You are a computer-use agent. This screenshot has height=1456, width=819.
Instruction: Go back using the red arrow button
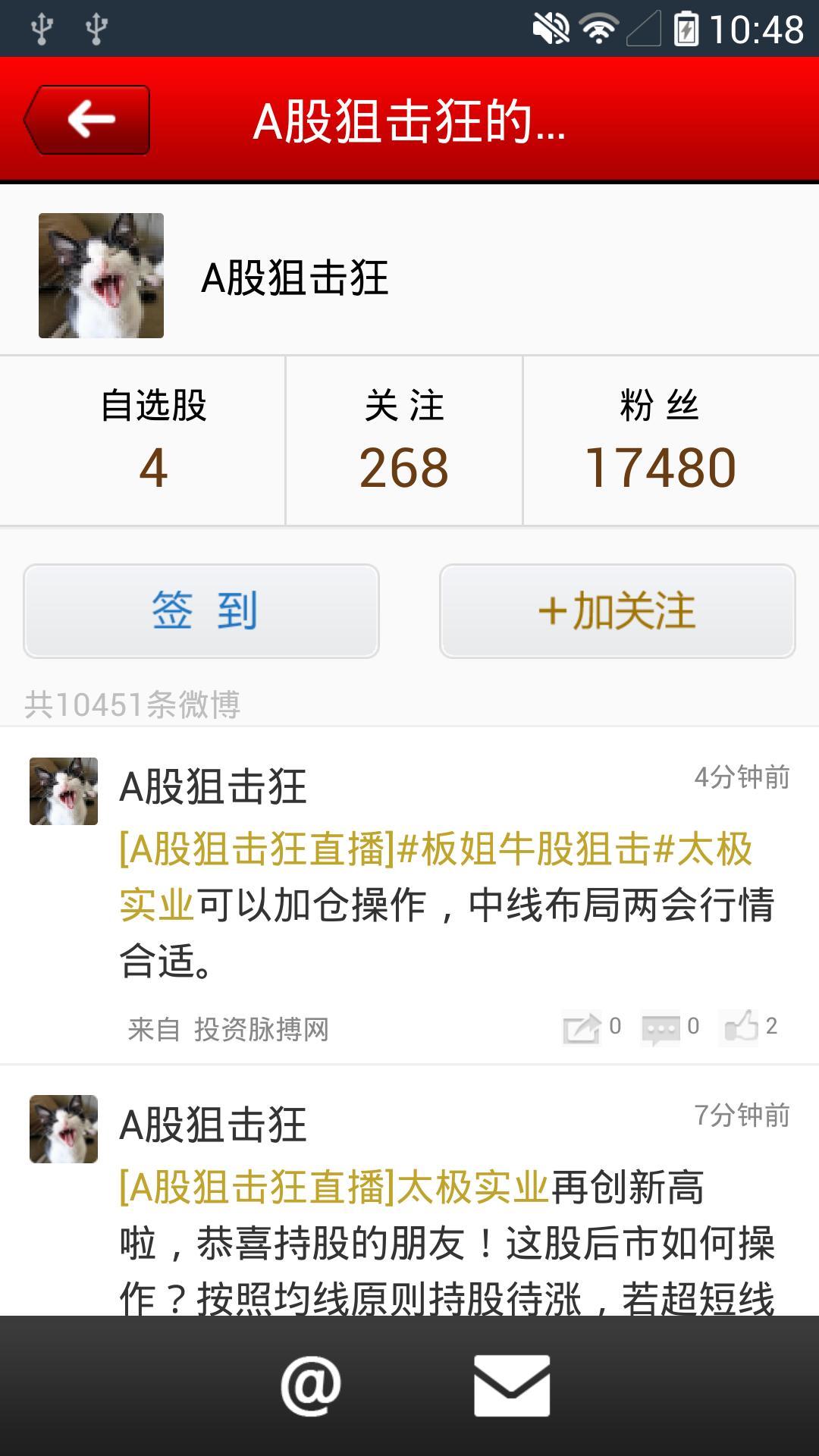(87, 120)
